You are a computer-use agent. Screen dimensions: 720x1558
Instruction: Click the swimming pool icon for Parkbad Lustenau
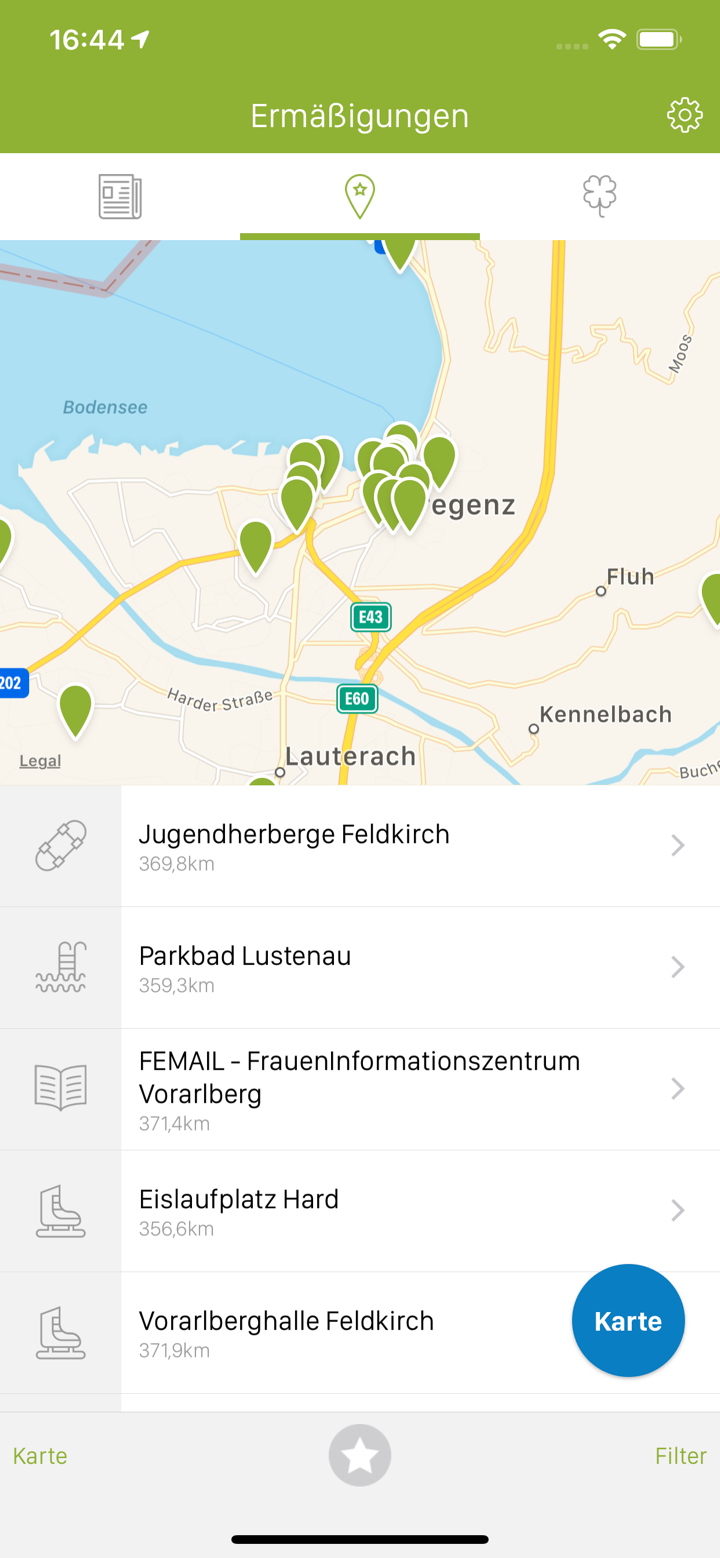62,967
